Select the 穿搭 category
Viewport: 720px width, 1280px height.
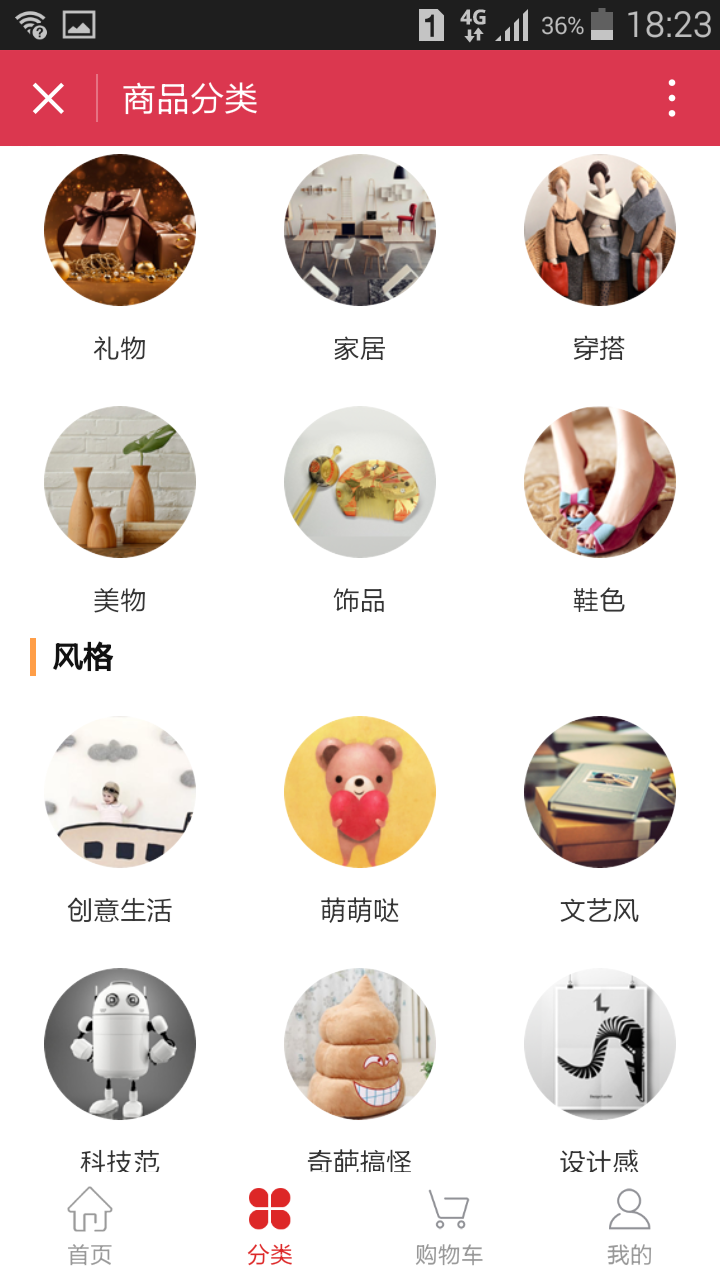[600, 230]
